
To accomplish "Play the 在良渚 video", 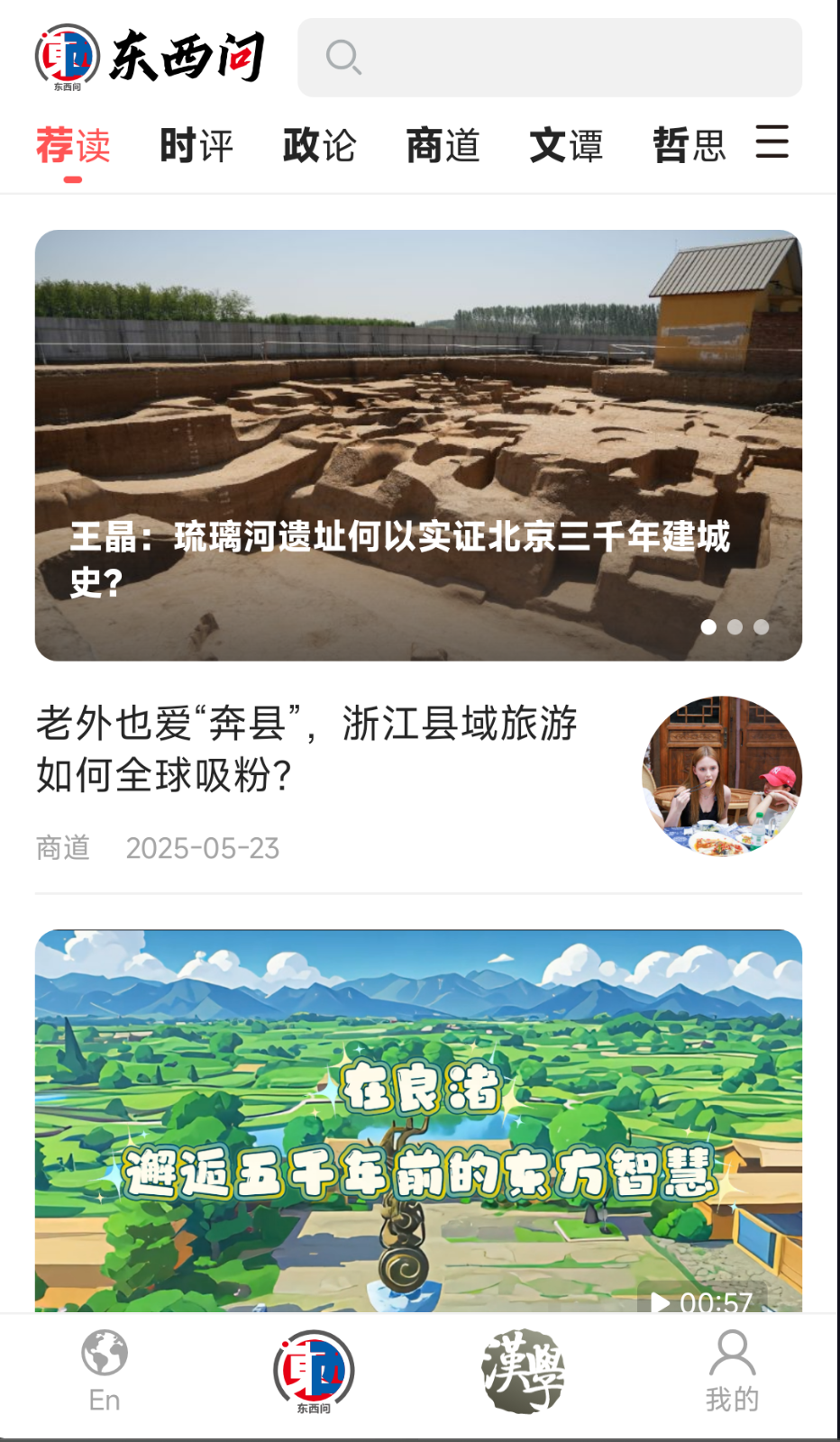I will 418,1121.
